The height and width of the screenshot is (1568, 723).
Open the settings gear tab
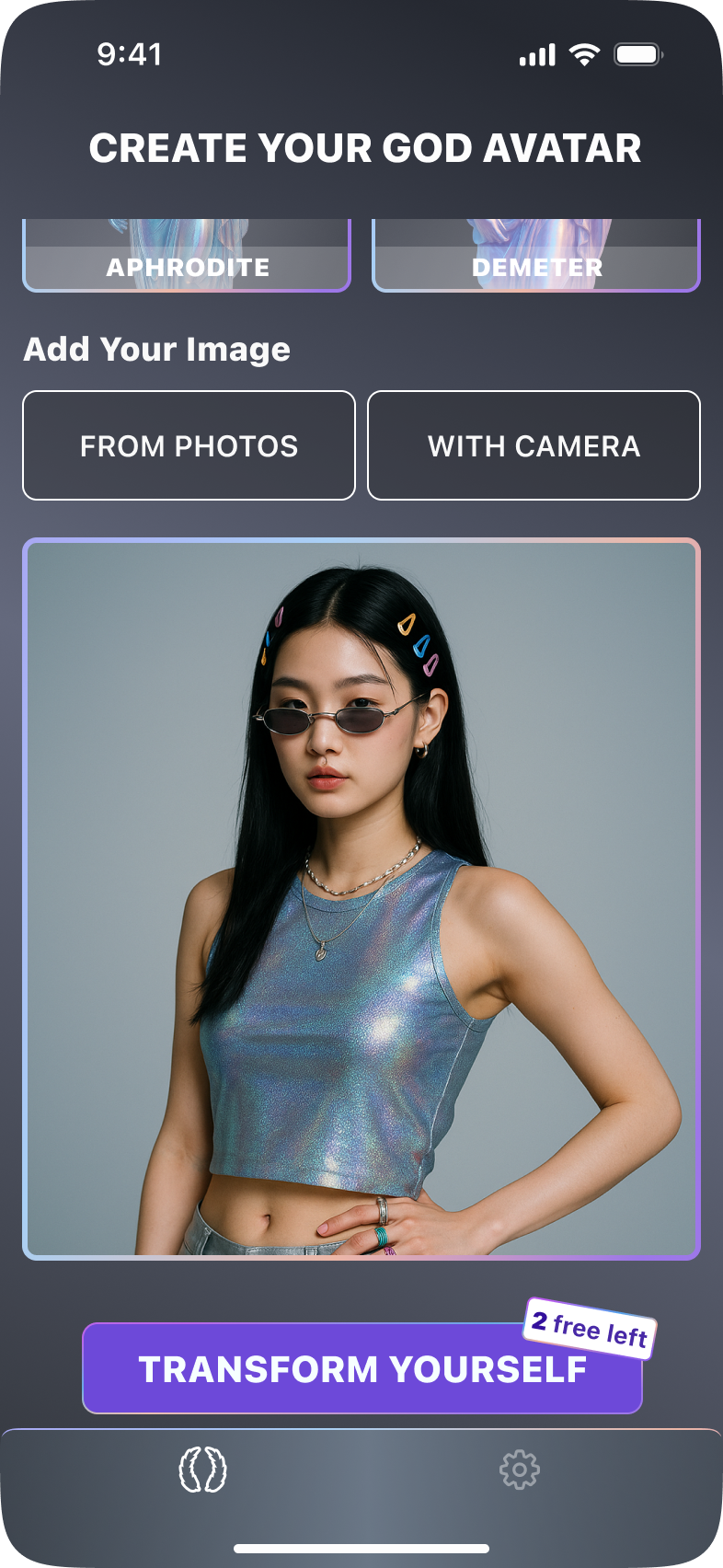pos(520,1470)
